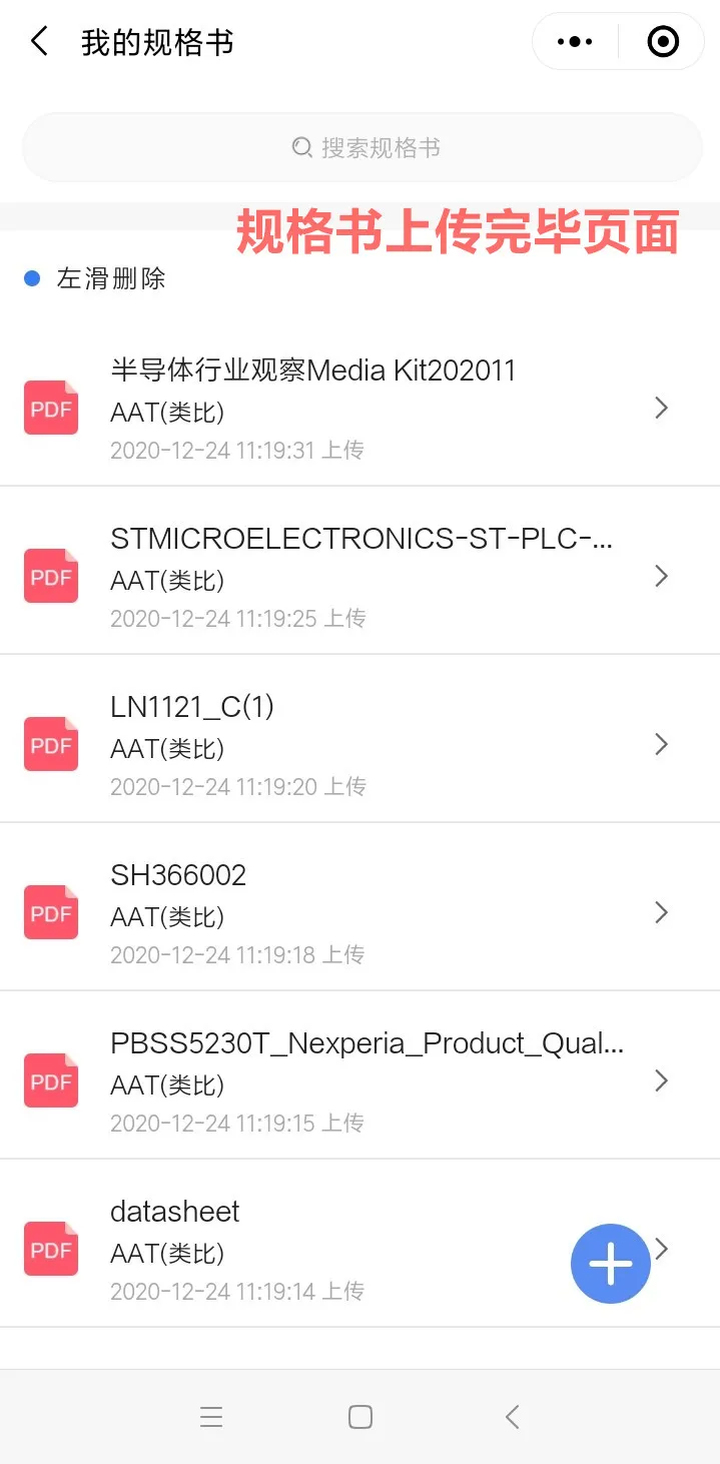Viewport: 720px width, 1464px height.
Task: Add a new spec sheet with plus button
Action: tap(610, 1264)
